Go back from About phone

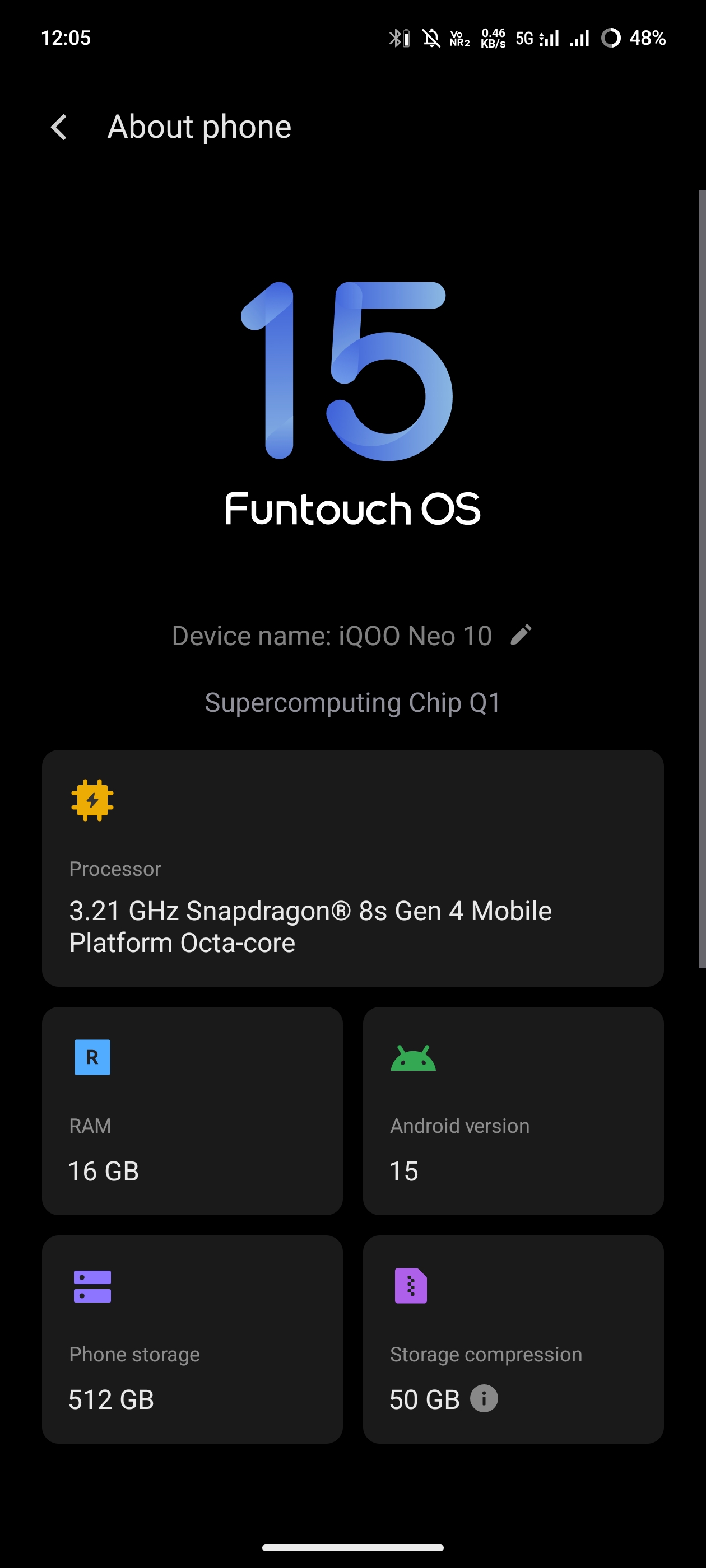(59, 127)
